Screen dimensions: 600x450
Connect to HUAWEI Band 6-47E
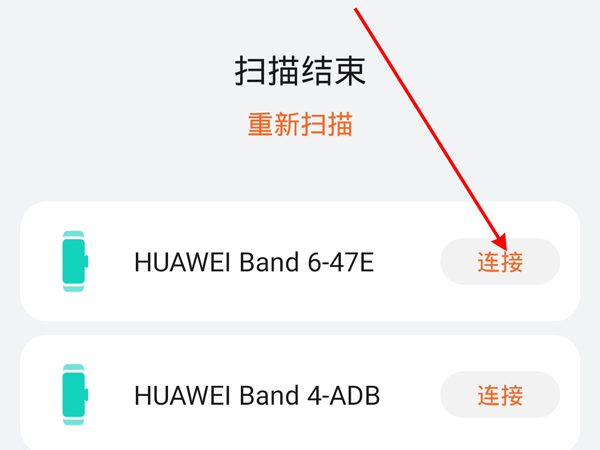click(500, 262)
